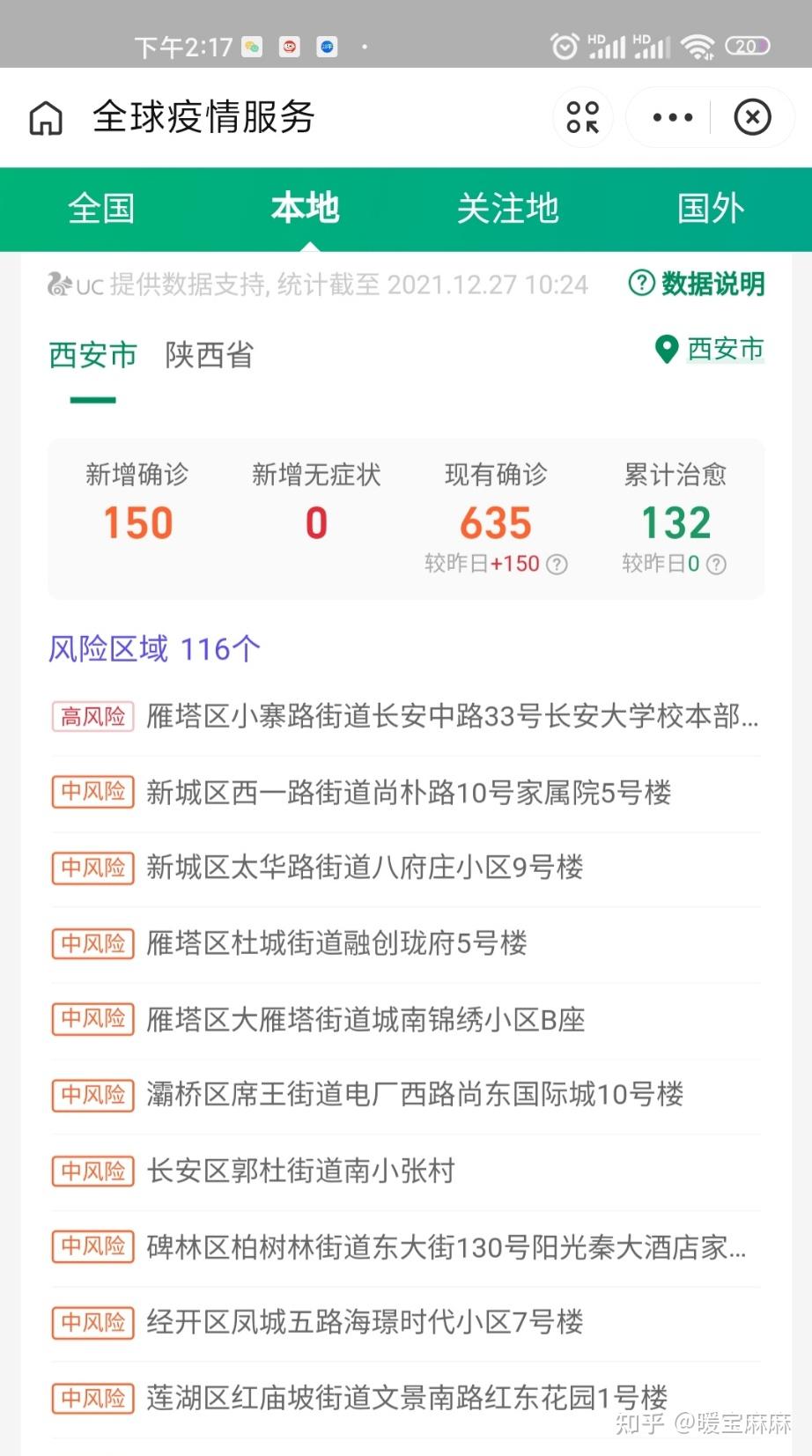Click the help icon next to 较昨日+150

[x=556, y=564]
